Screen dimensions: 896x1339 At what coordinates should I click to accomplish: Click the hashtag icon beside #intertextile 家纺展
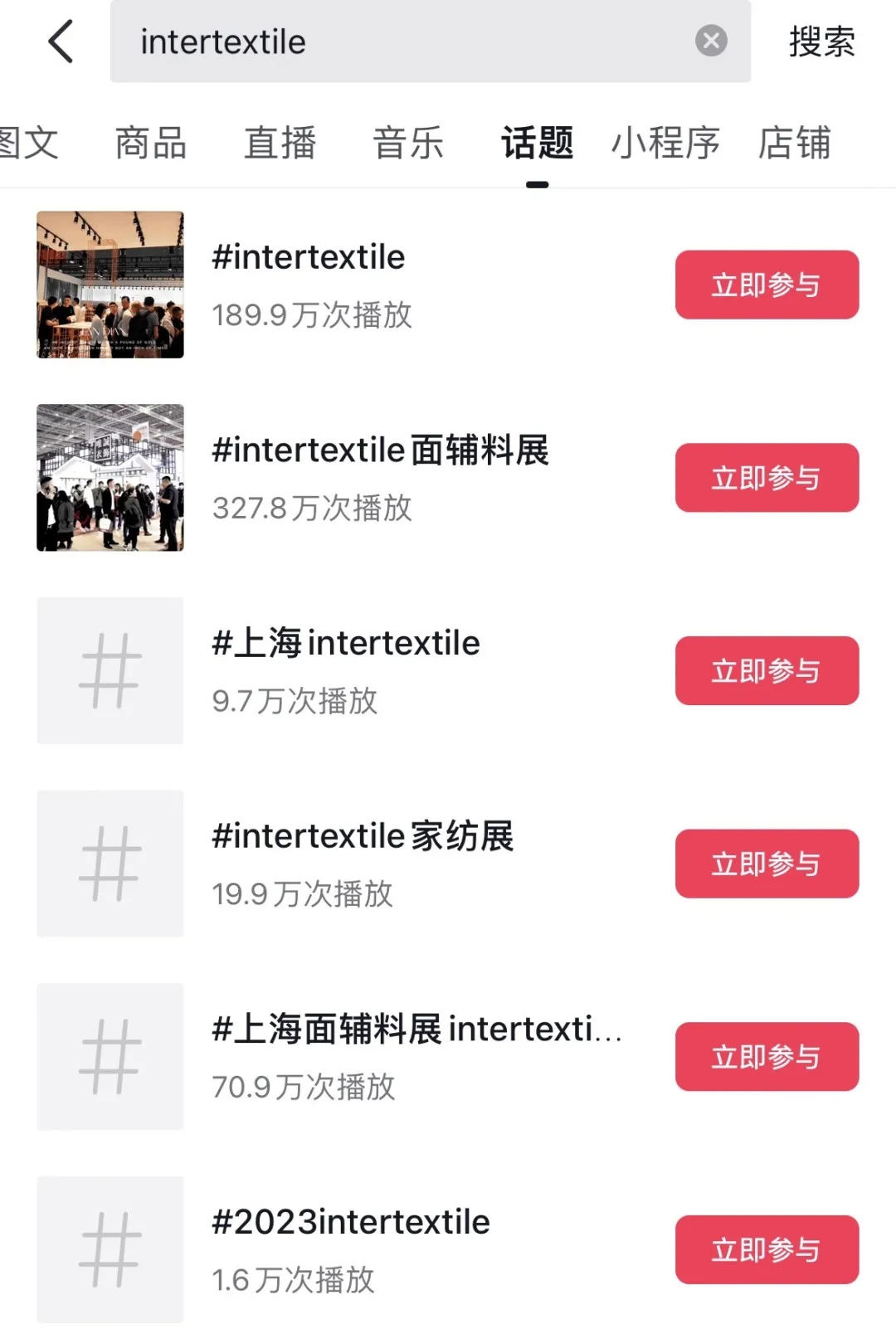pos(110,864)
